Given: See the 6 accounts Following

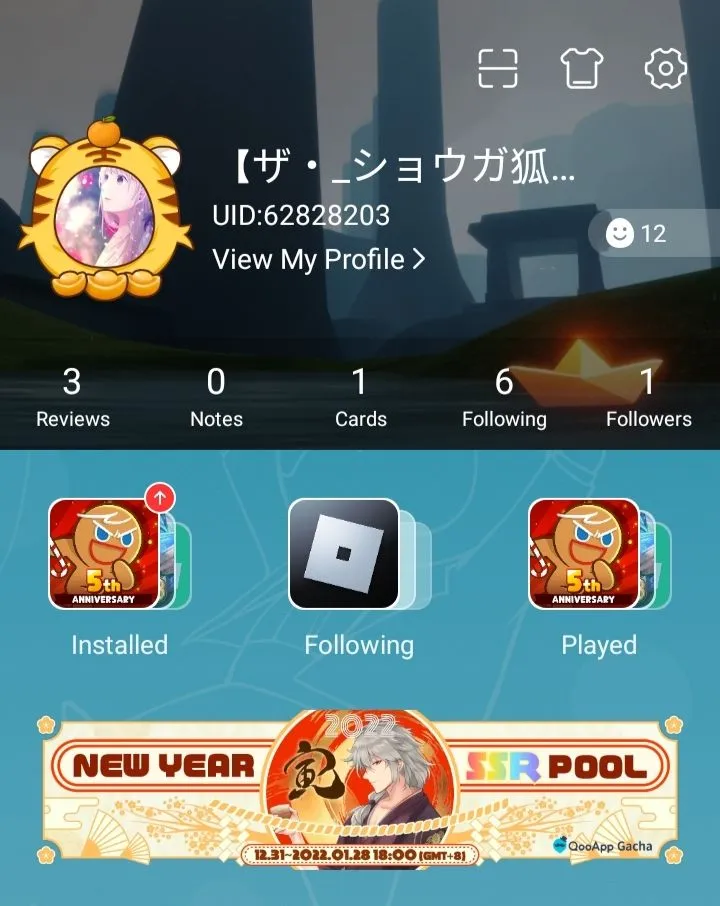Looking at the screenshot, I should (x=504, y=397).
